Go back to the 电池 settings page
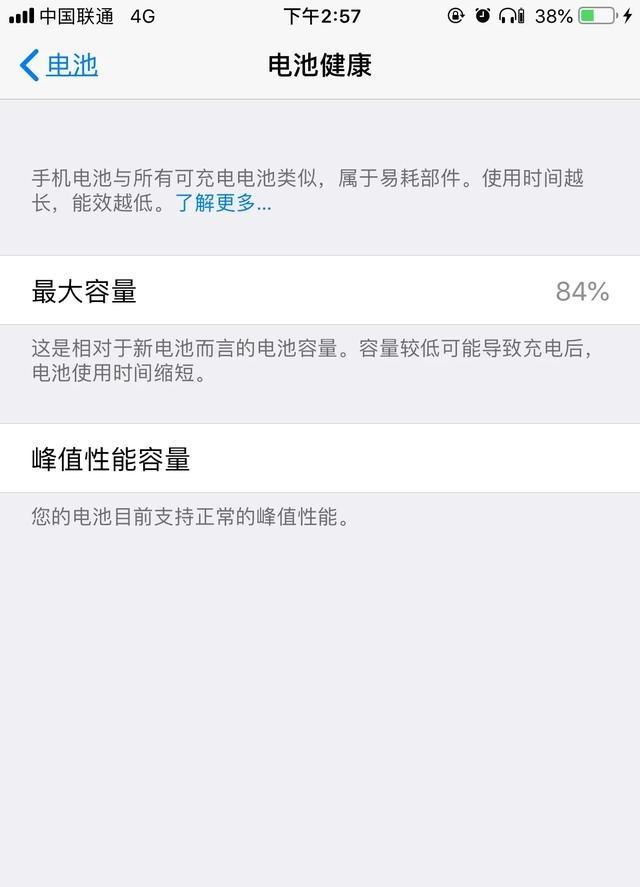640x887 pixels. (x=60, y=66)
